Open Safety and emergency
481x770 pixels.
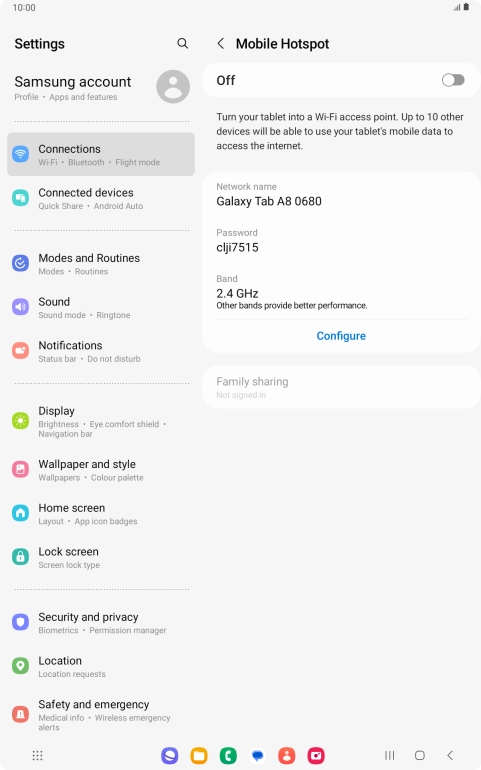click(x=101, y=715)
